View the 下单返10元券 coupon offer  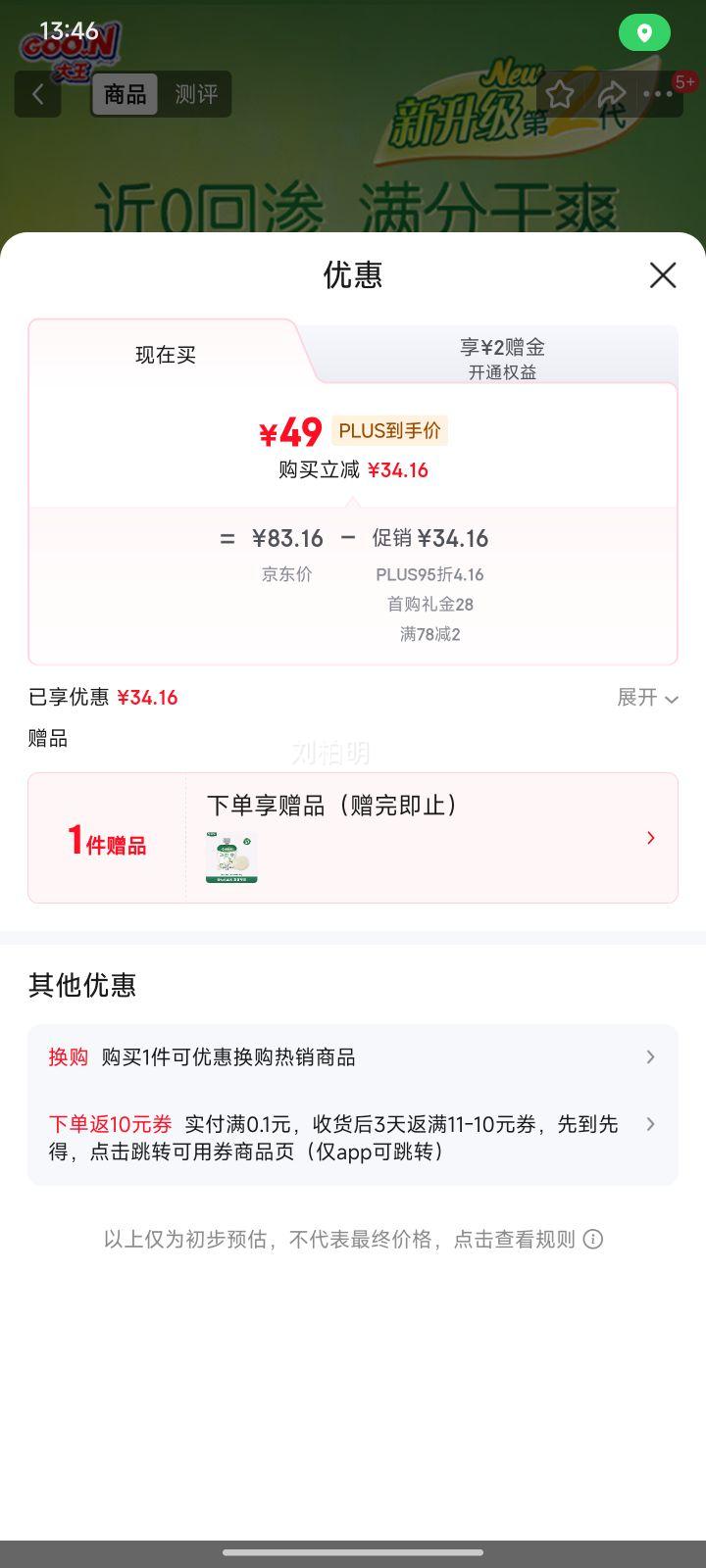click(x=353, y=1137)
